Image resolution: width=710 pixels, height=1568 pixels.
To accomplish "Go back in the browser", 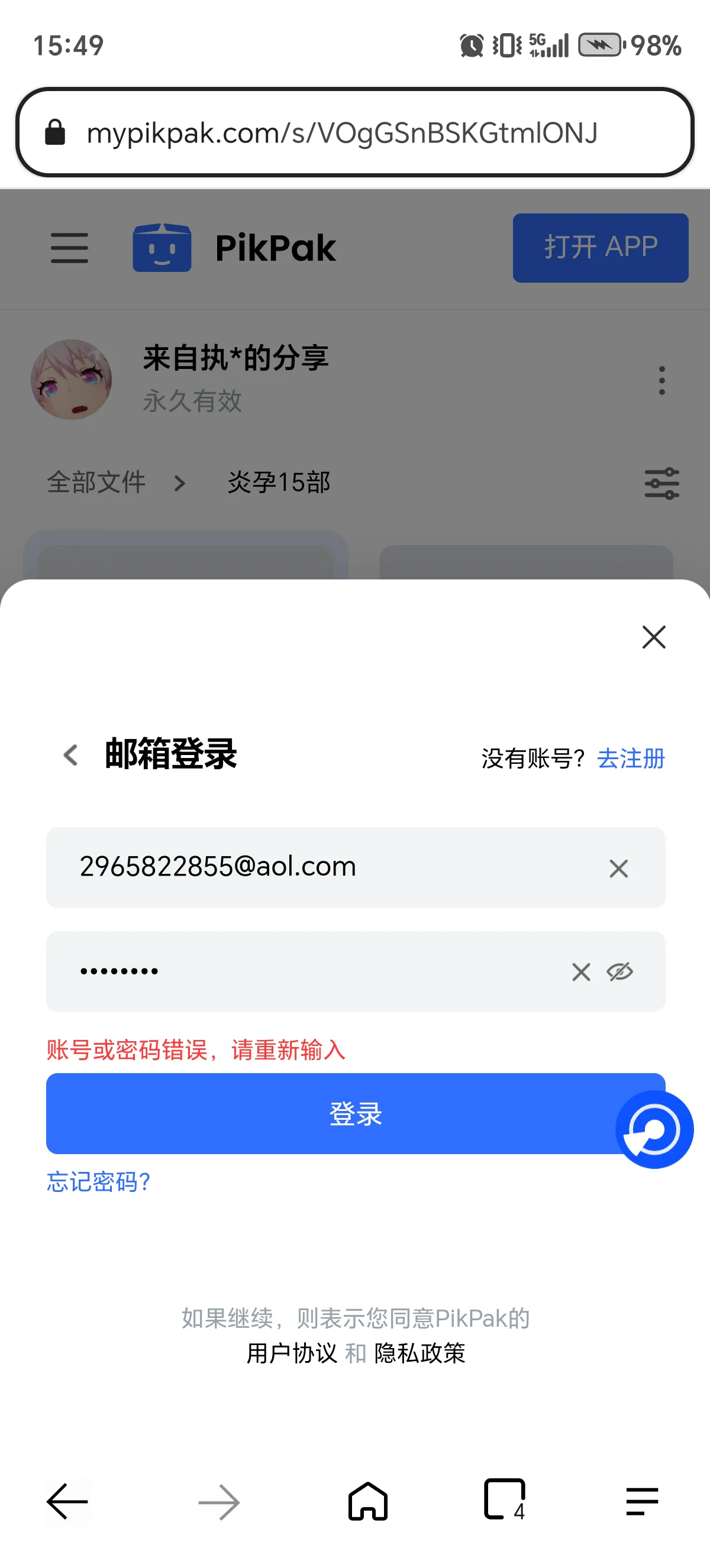I will (67, 1501).
